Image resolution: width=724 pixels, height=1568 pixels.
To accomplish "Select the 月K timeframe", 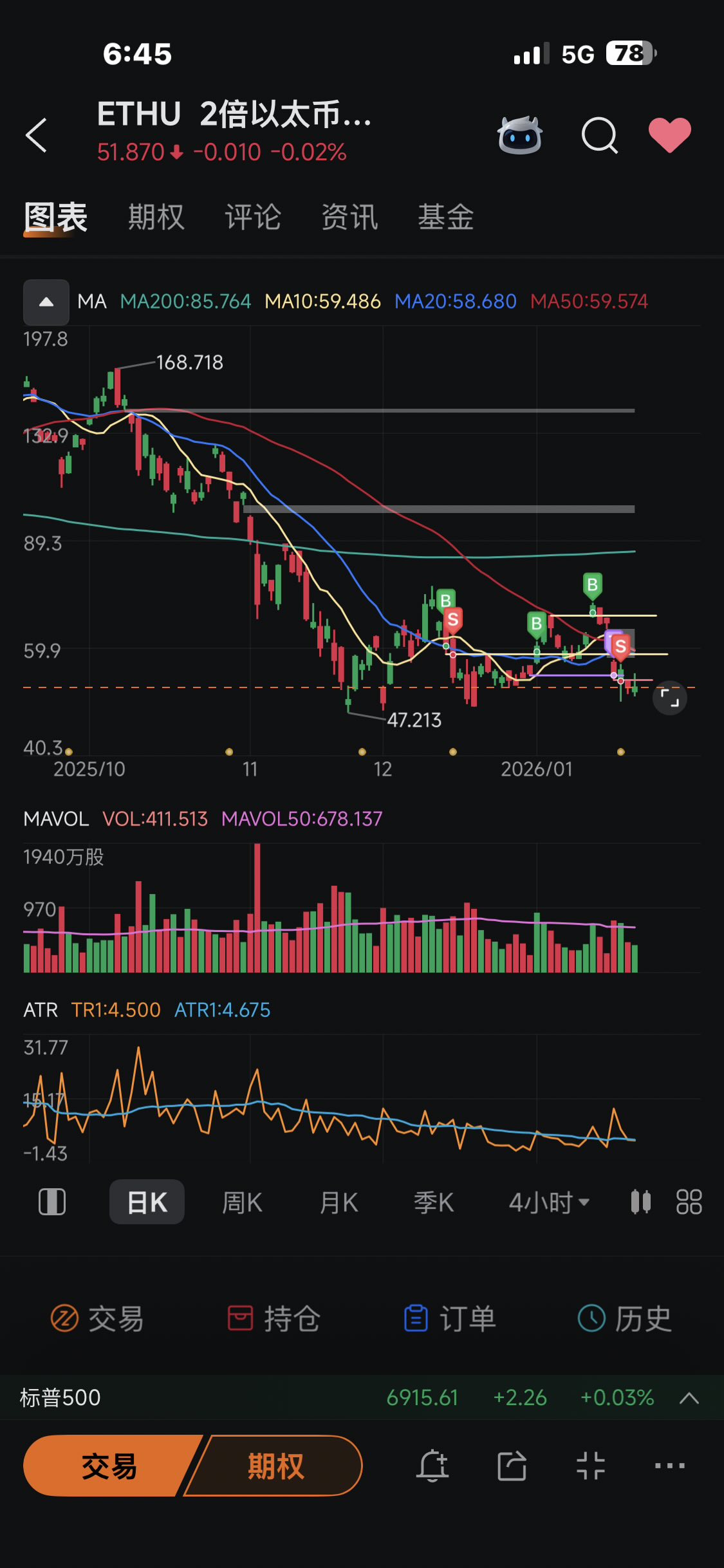I will point(339,1202).
